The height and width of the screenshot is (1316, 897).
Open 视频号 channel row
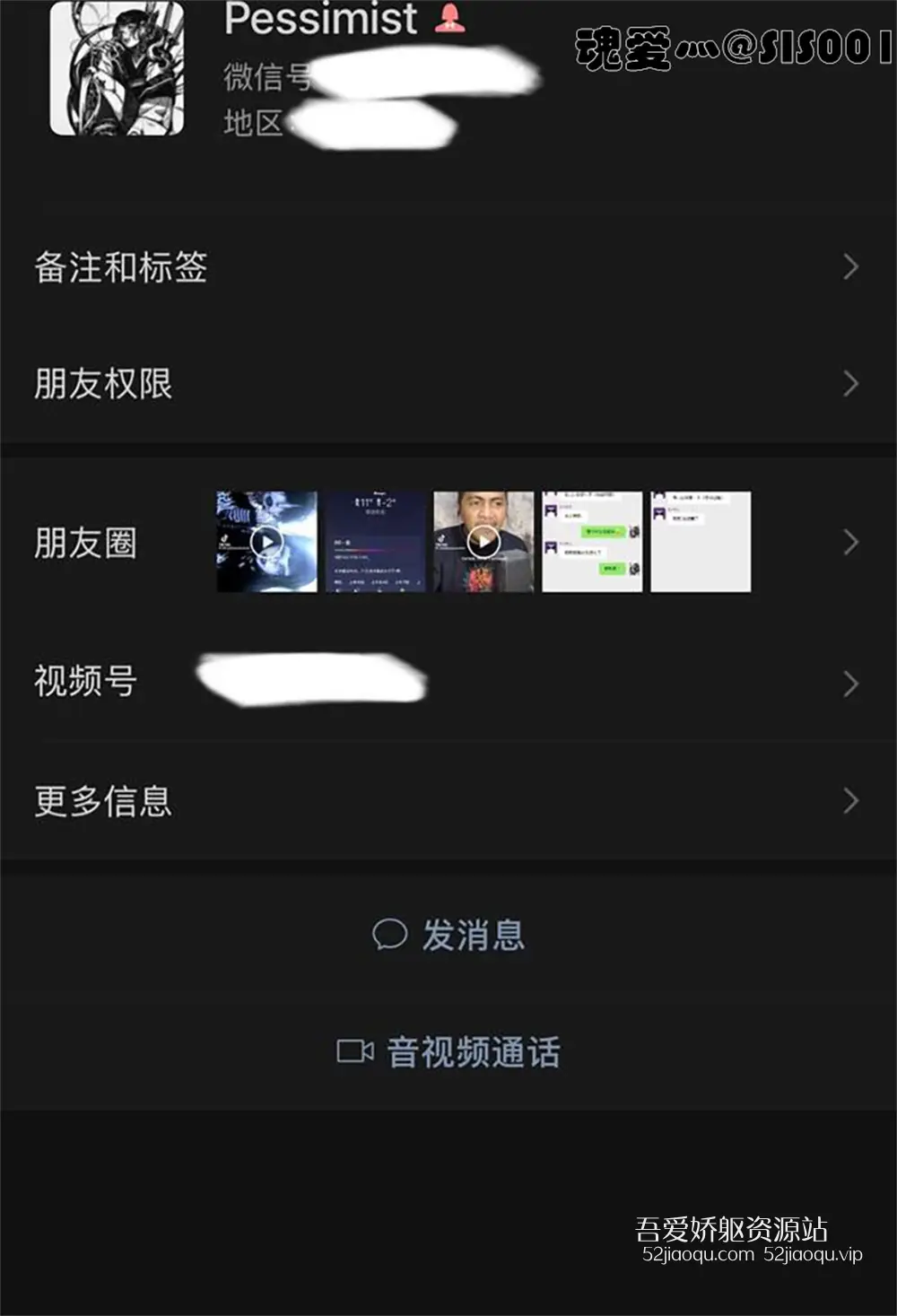pos(447,682)
